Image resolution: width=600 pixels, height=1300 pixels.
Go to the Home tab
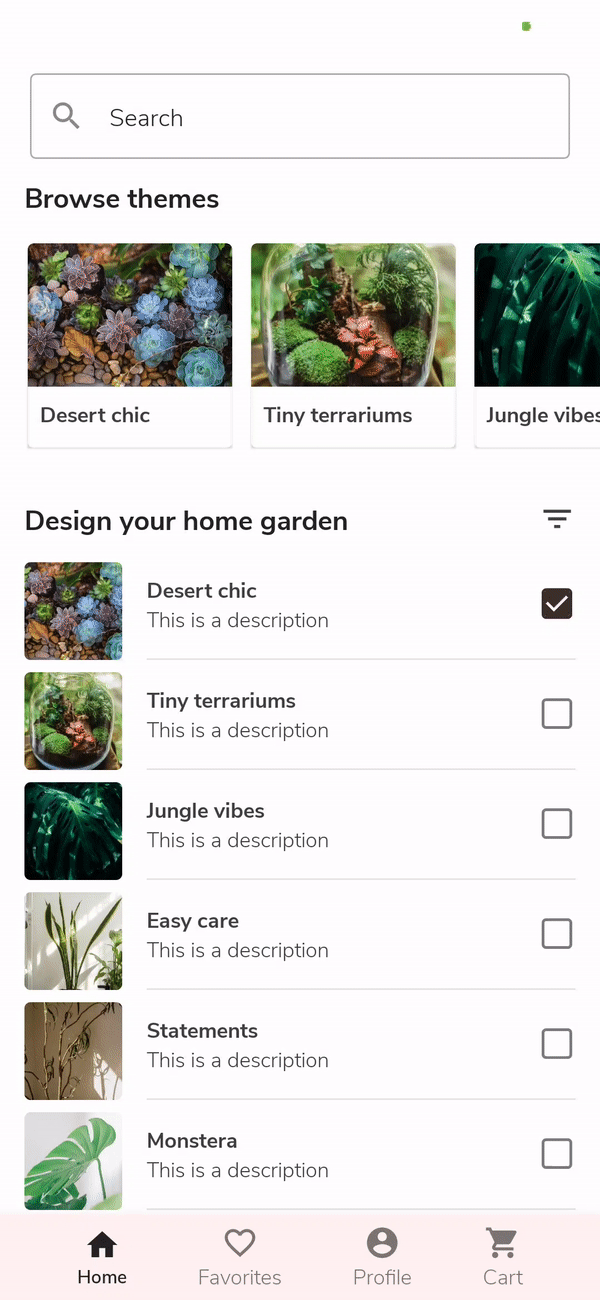click(102, 1257)
